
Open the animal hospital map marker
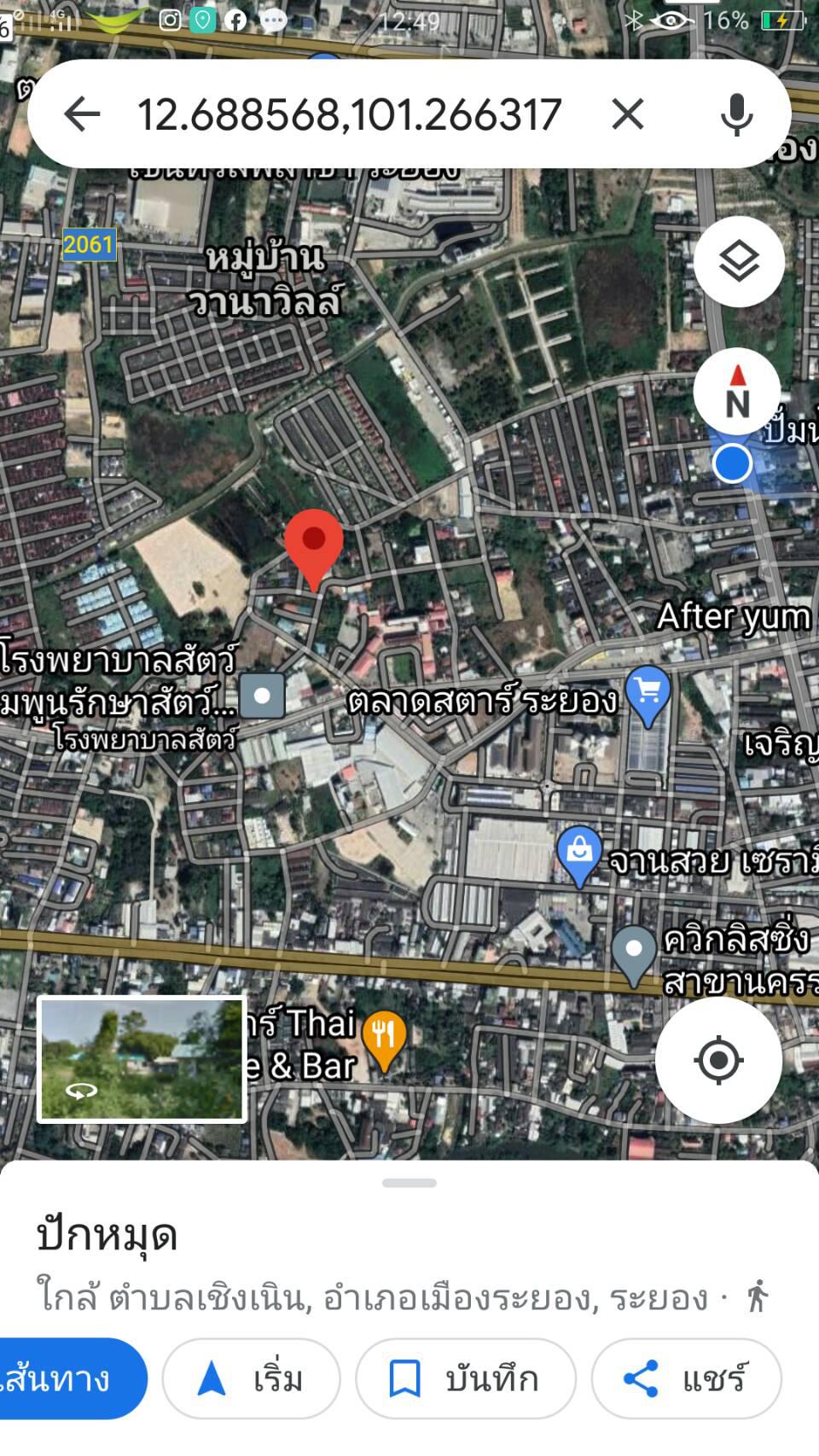[263, 696]
